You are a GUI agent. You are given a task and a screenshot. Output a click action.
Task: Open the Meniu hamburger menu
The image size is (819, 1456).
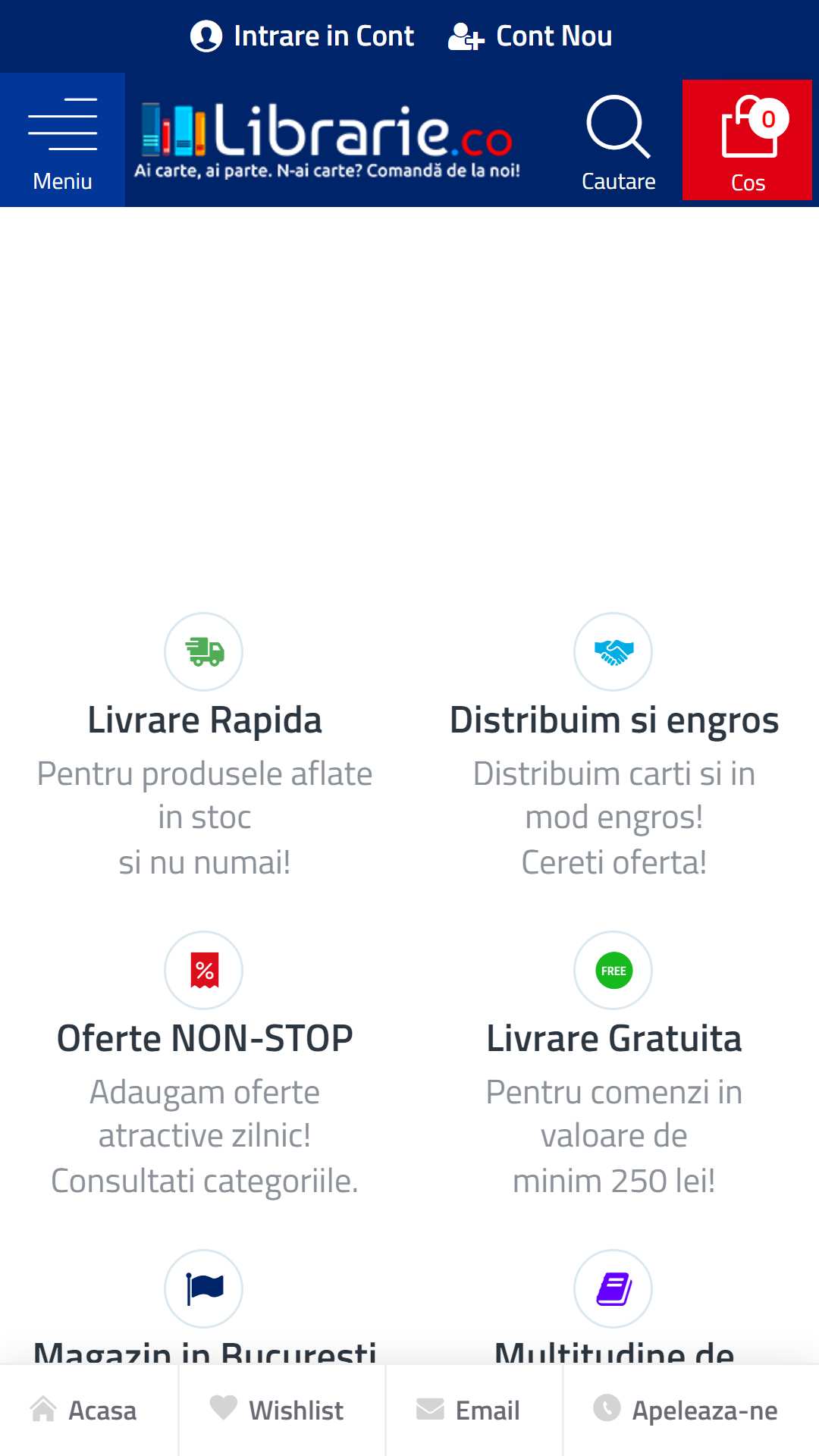62,140
